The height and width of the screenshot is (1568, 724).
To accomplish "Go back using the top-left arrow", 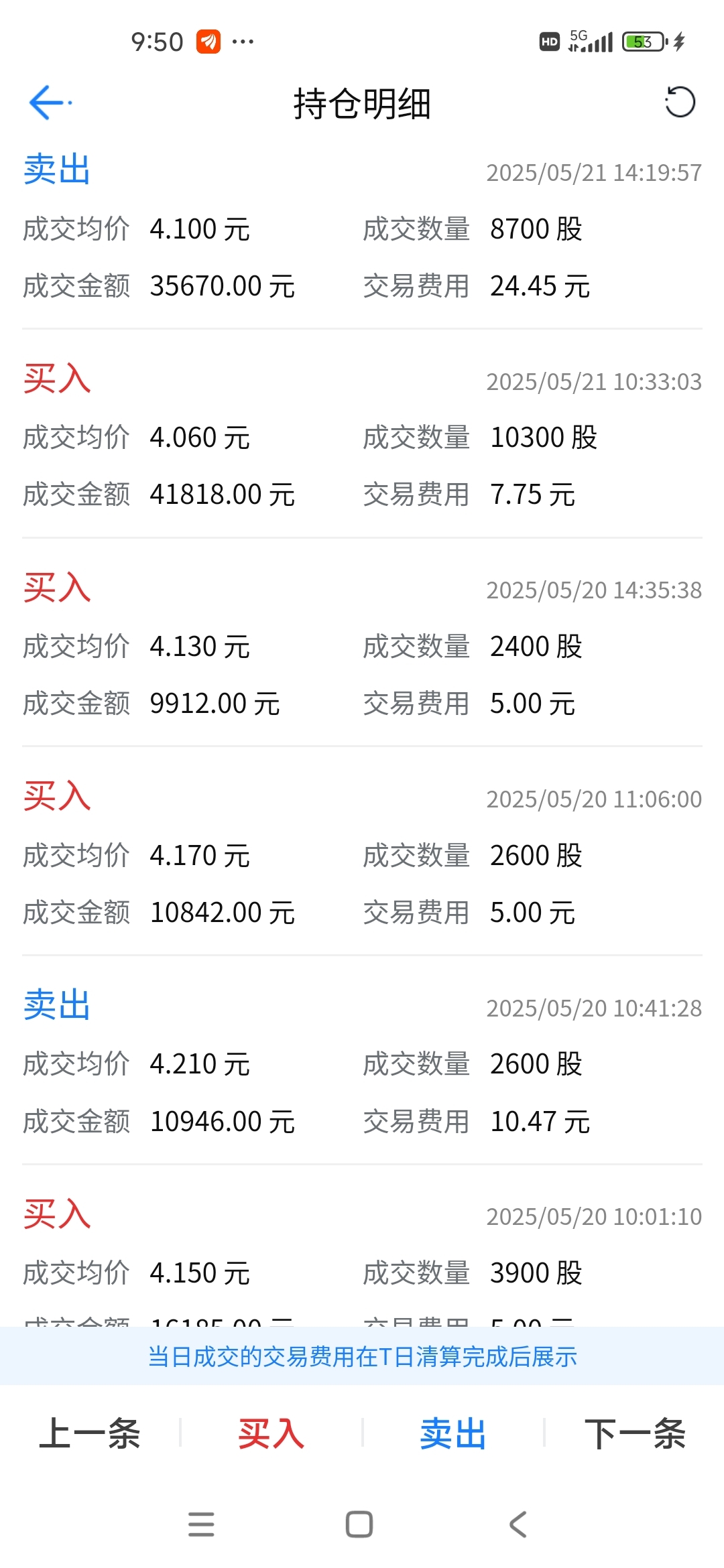I will point(48,103).
